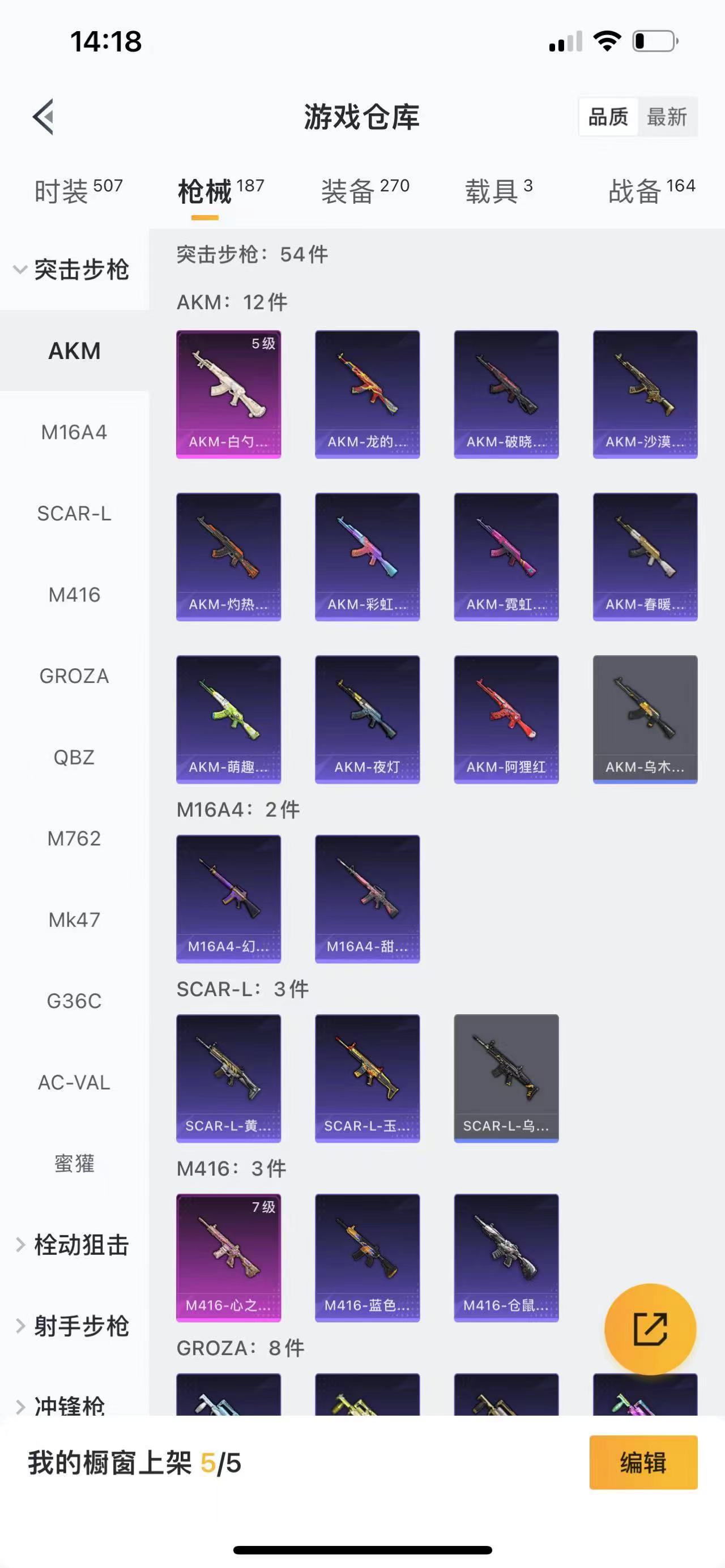Open the AKM-夜灯 skin tile
Image resolution: width=725 pixels, height=1568 pixels.
pyautogui.click(x=368, y=719)
